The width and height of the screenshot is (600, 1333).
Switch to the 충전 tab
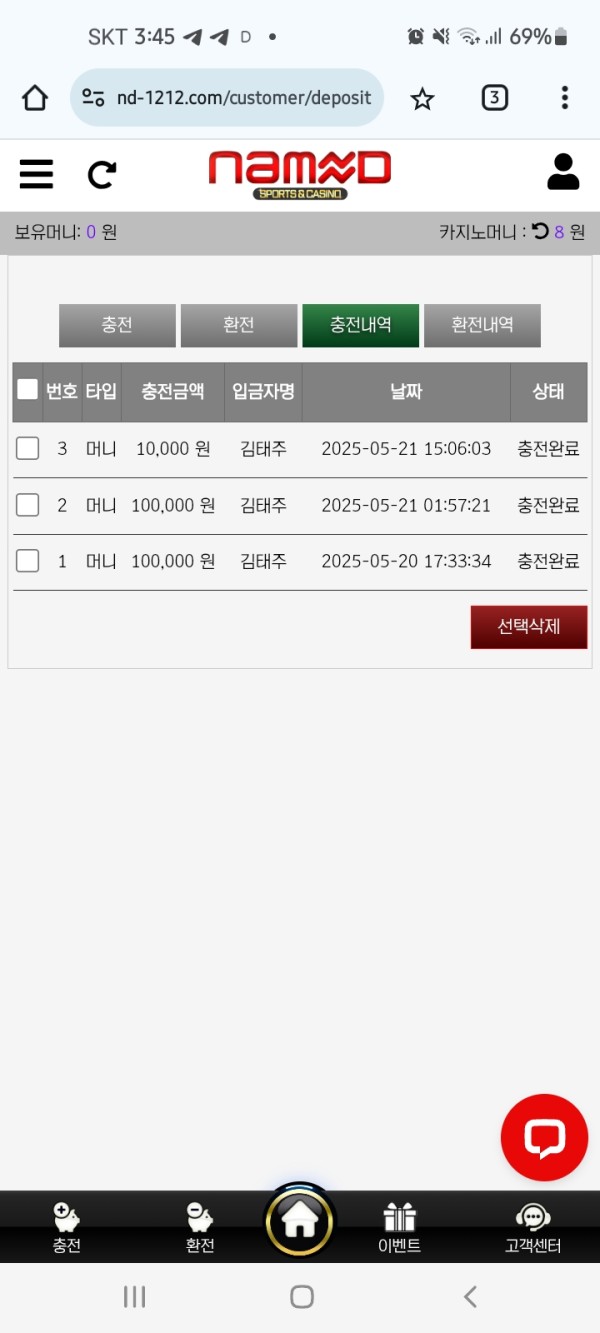point(117,325)
